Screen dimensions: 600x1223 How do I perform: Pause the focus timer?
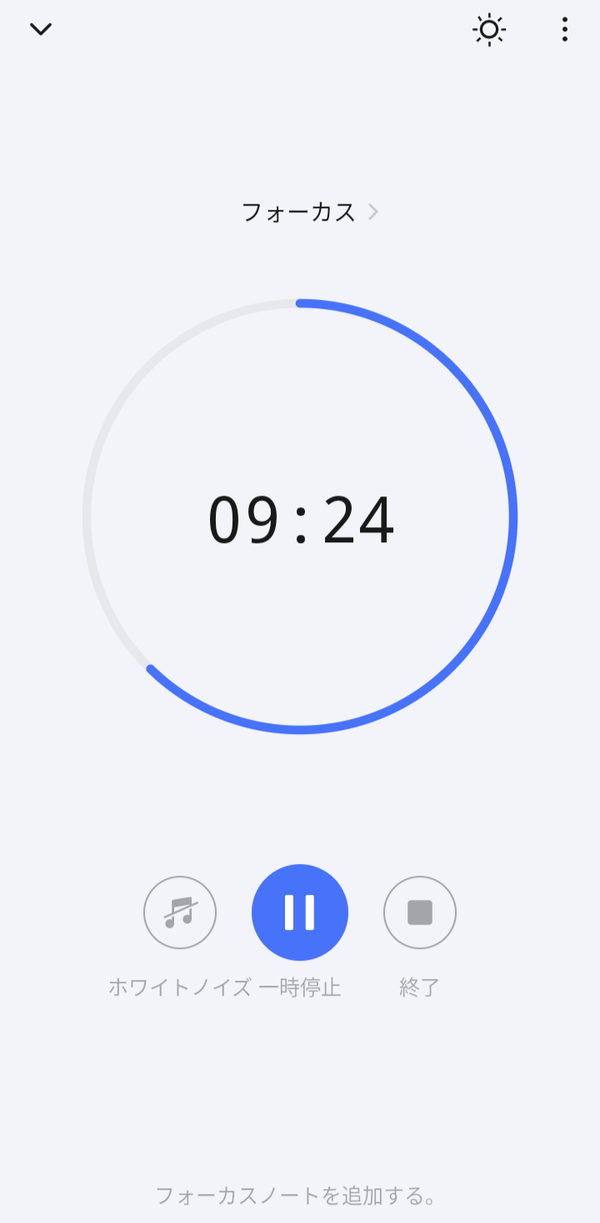point(300,912)
